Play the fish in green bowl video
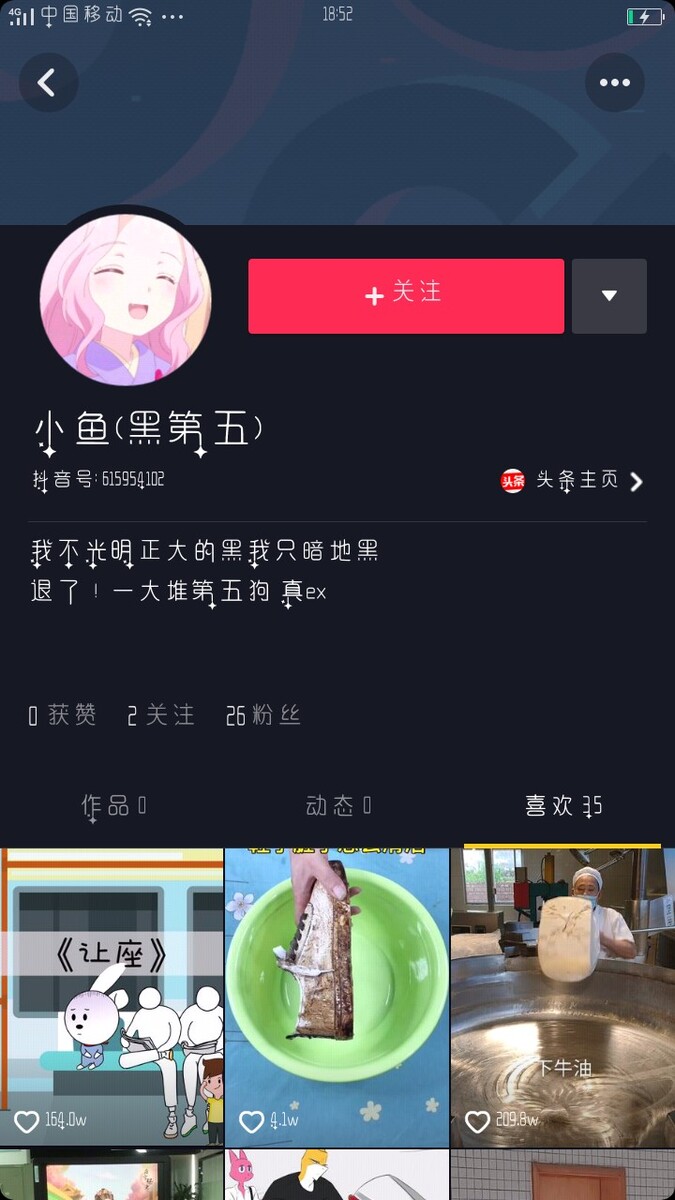Viewport: 675px width, 1200px height. (337, 997)
